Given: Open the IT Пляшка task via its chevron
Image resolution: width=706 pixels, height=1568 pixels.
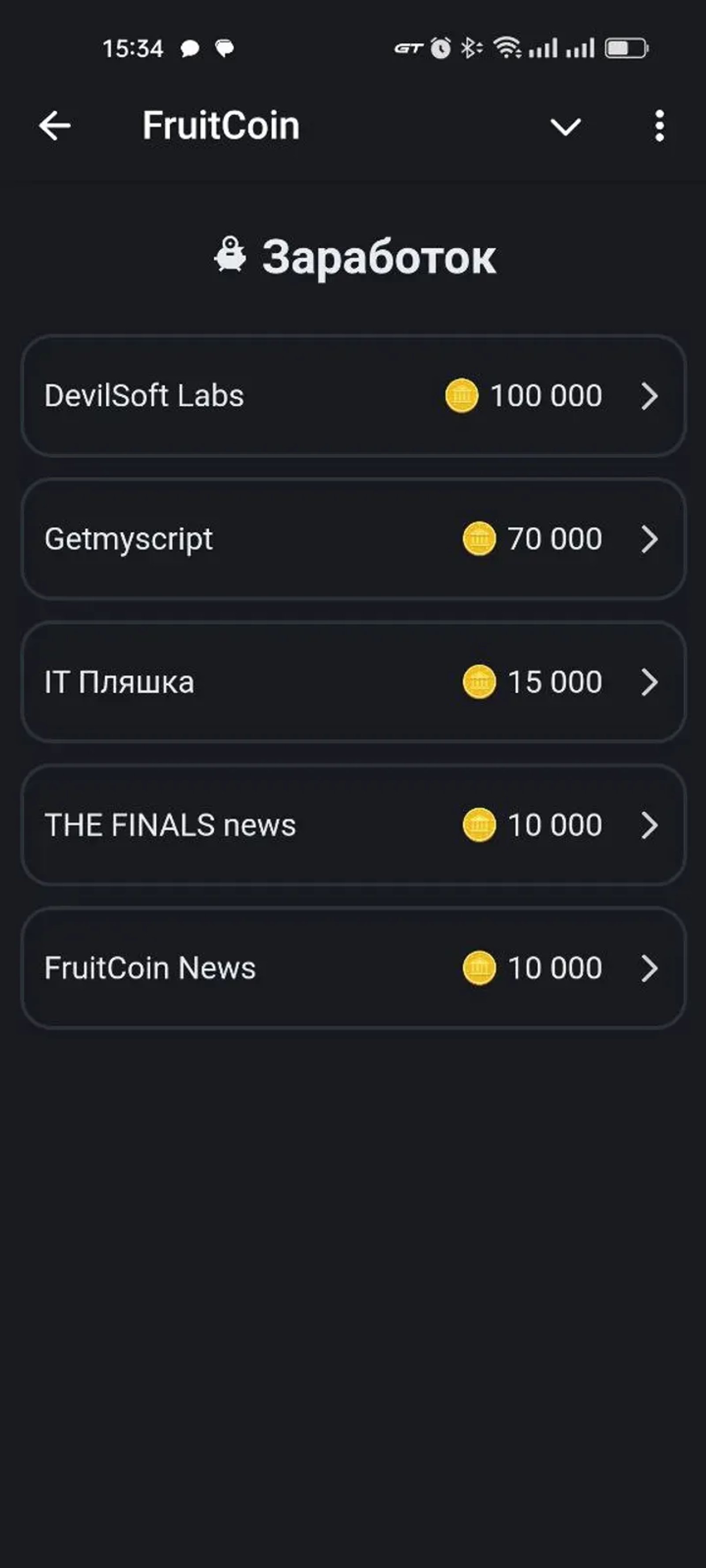Looking at the screenshot, I should click(x=650, y=682).
